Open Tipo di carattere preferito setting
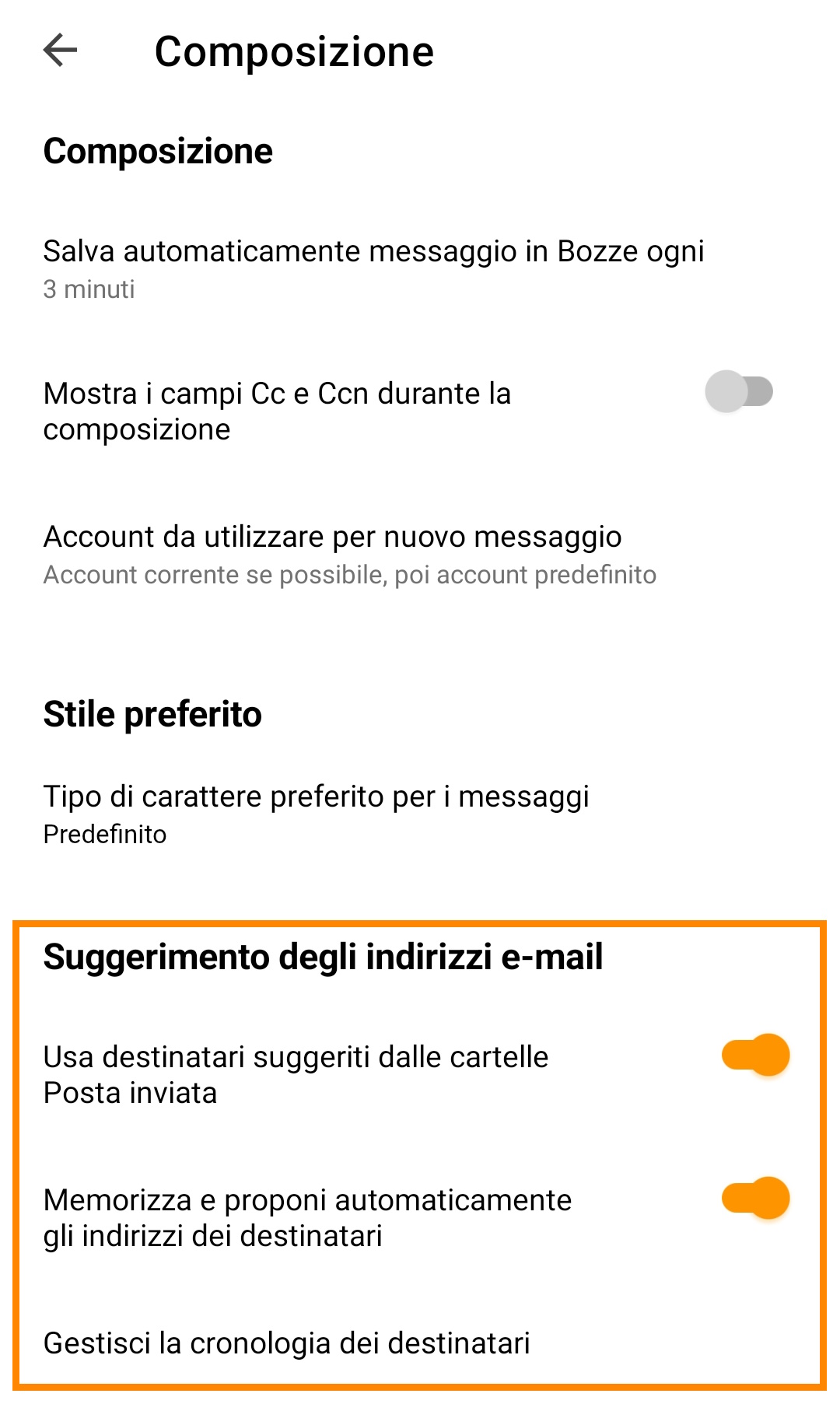 click(x=316, y=813)
